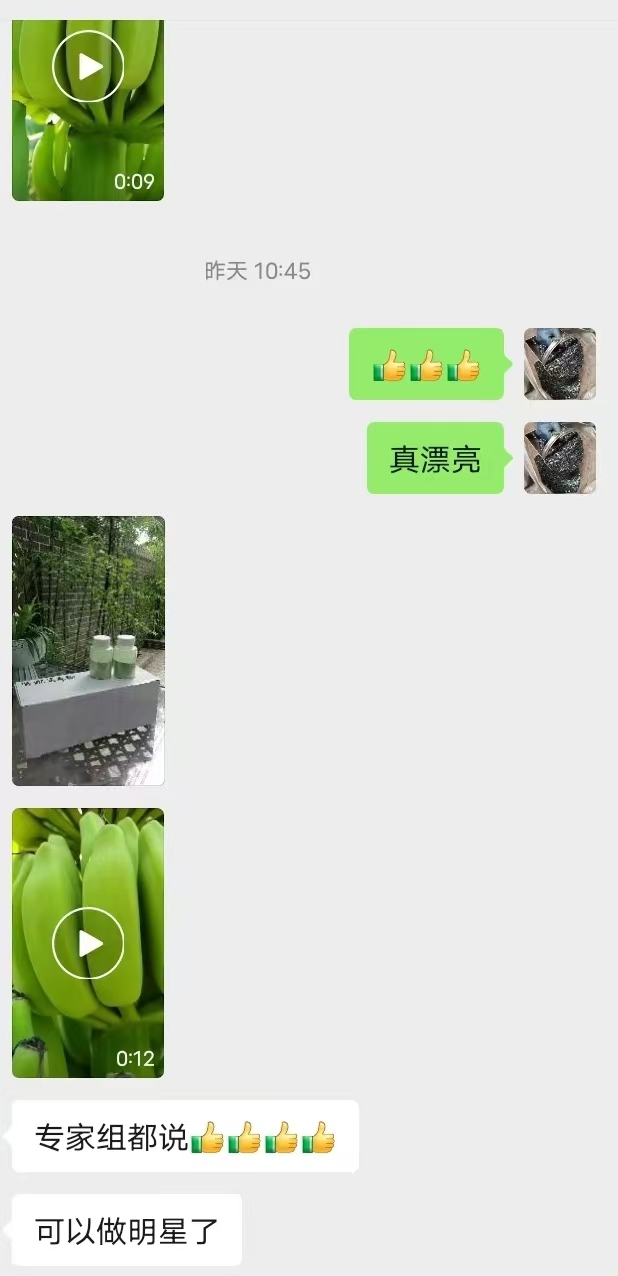
Task: Open sender avatar beside thumbs-up message
Action: [x=560, y=364]
